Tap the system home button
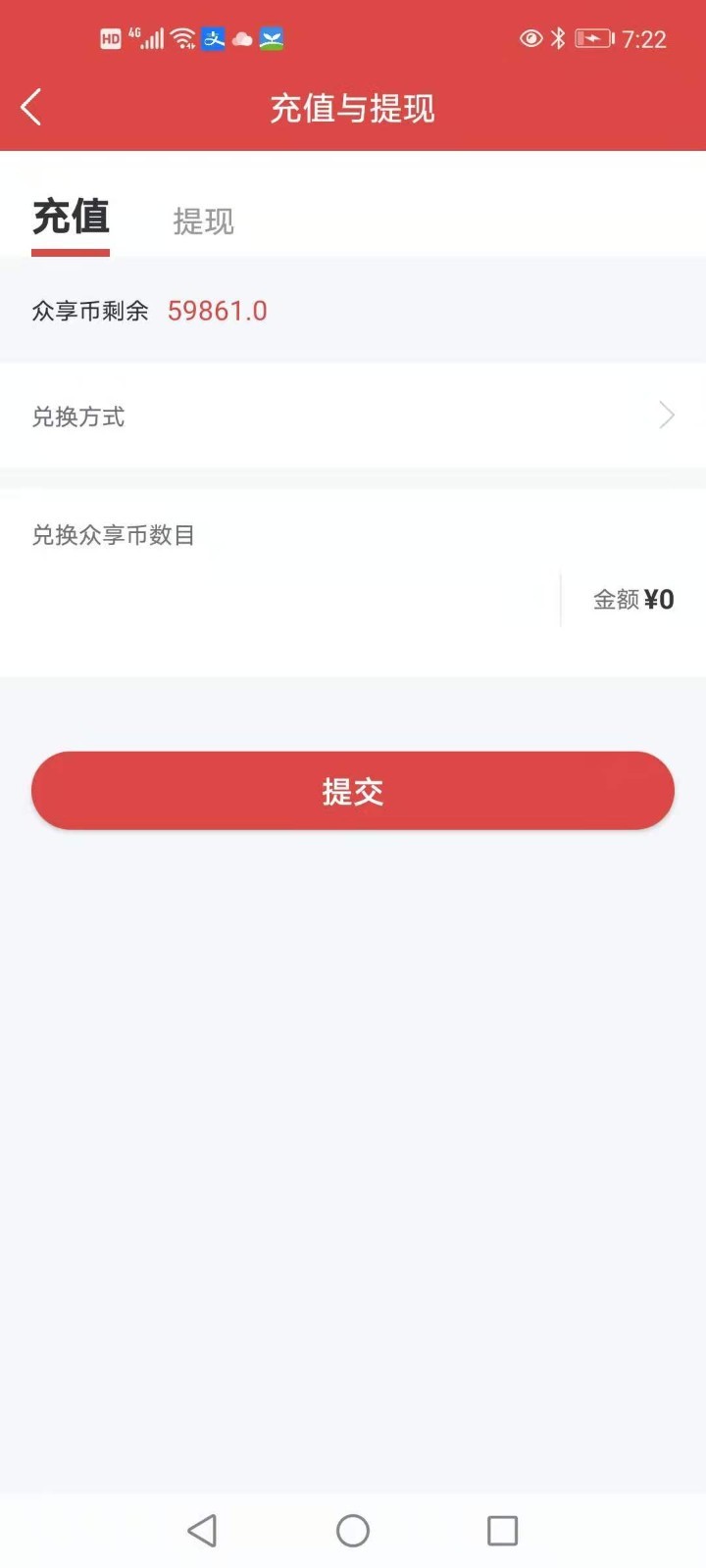 click(x=353, y=1530)
